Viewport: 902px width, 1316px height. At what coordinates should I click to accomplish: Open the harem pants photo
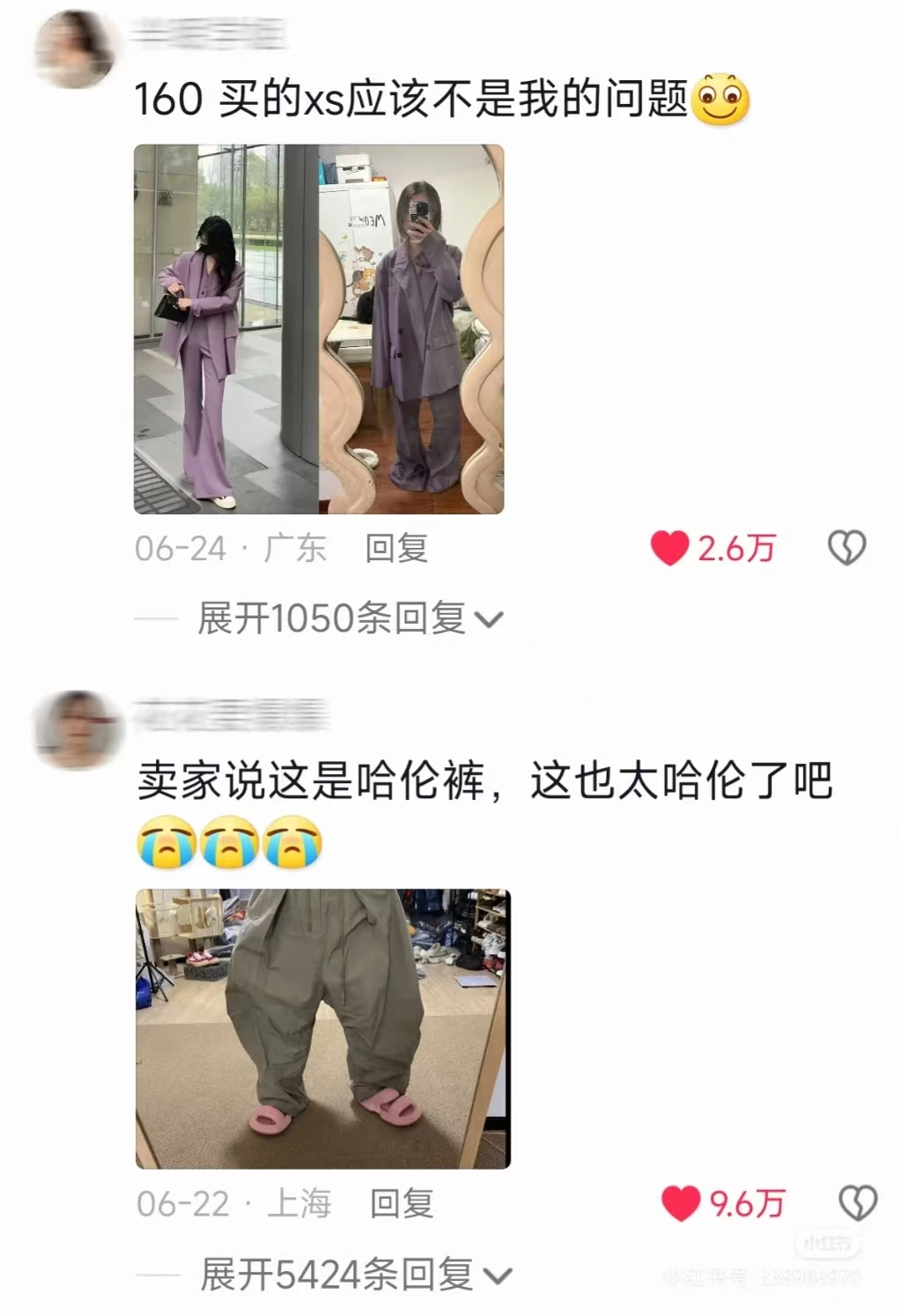tap(322, 1028)
